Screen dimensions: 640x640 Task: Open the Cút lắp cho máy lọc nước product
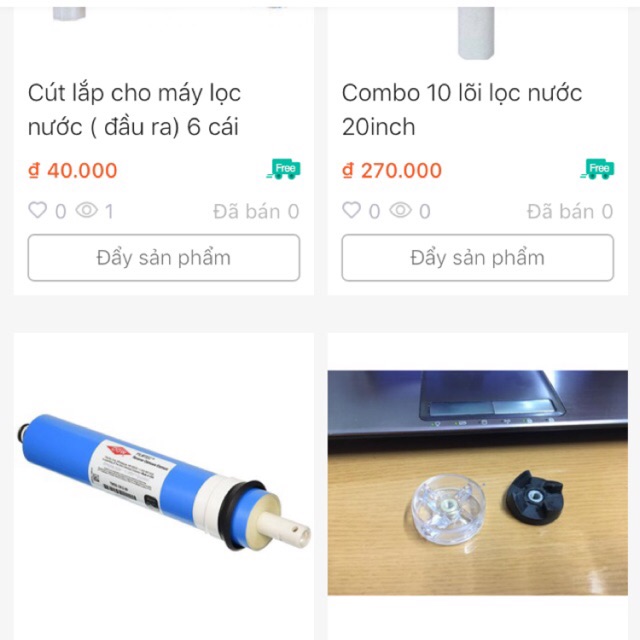tap(134, 110)
